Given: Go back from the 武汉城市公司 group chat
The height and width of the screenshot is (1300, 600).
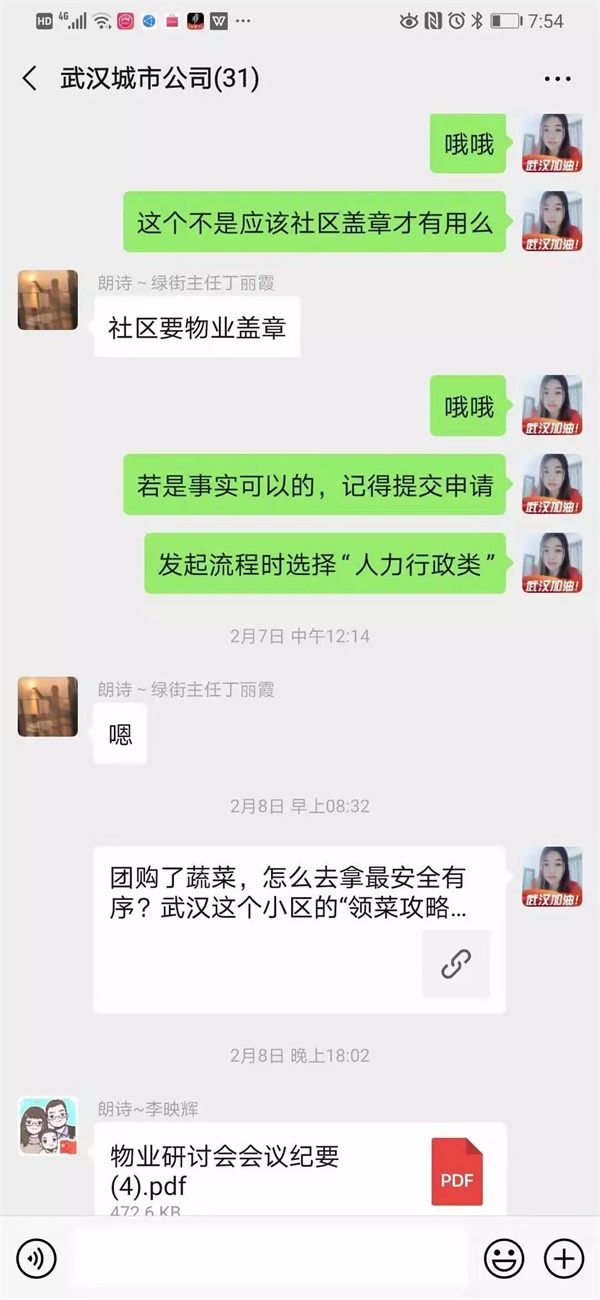Looking at the screenshot, I should (x=30, y=79).
